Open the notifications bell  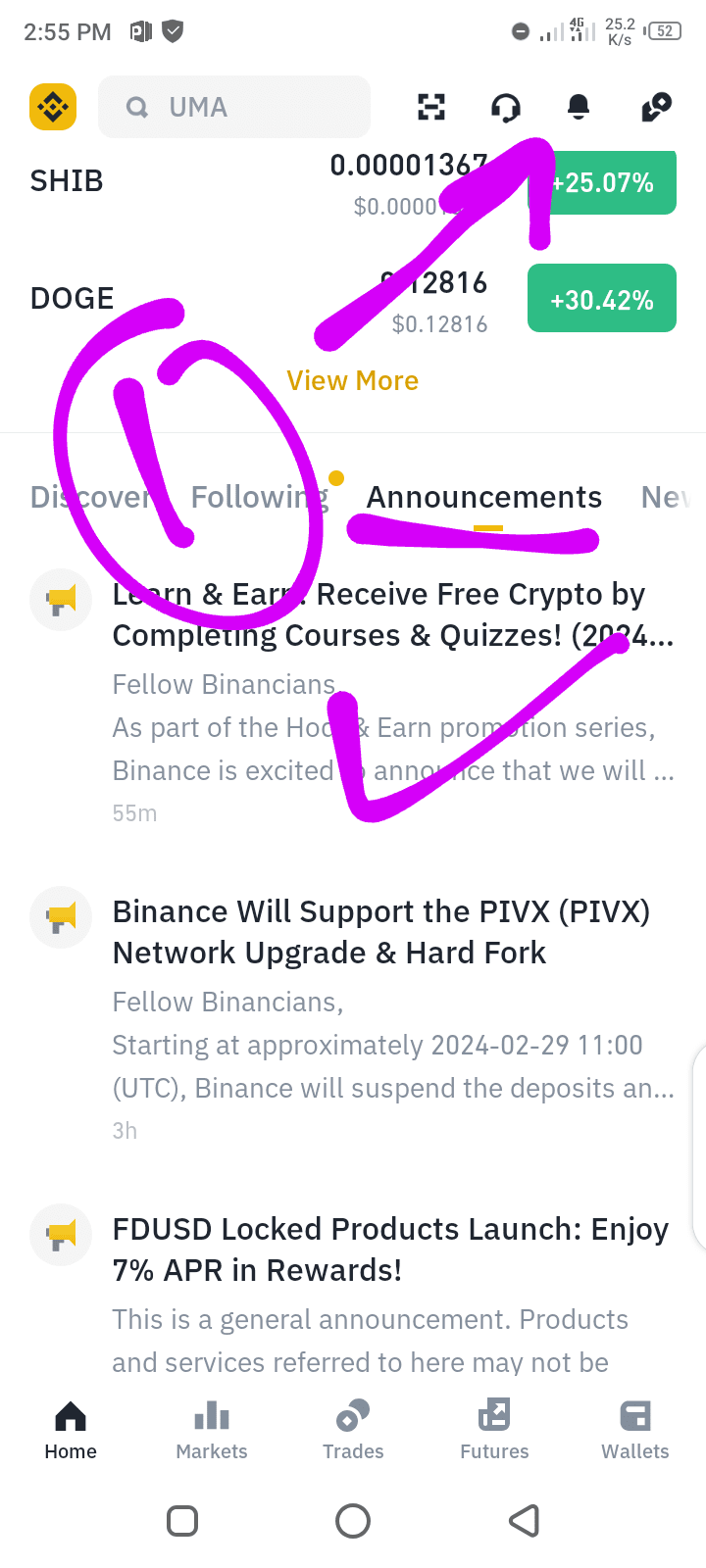point(579,107)
